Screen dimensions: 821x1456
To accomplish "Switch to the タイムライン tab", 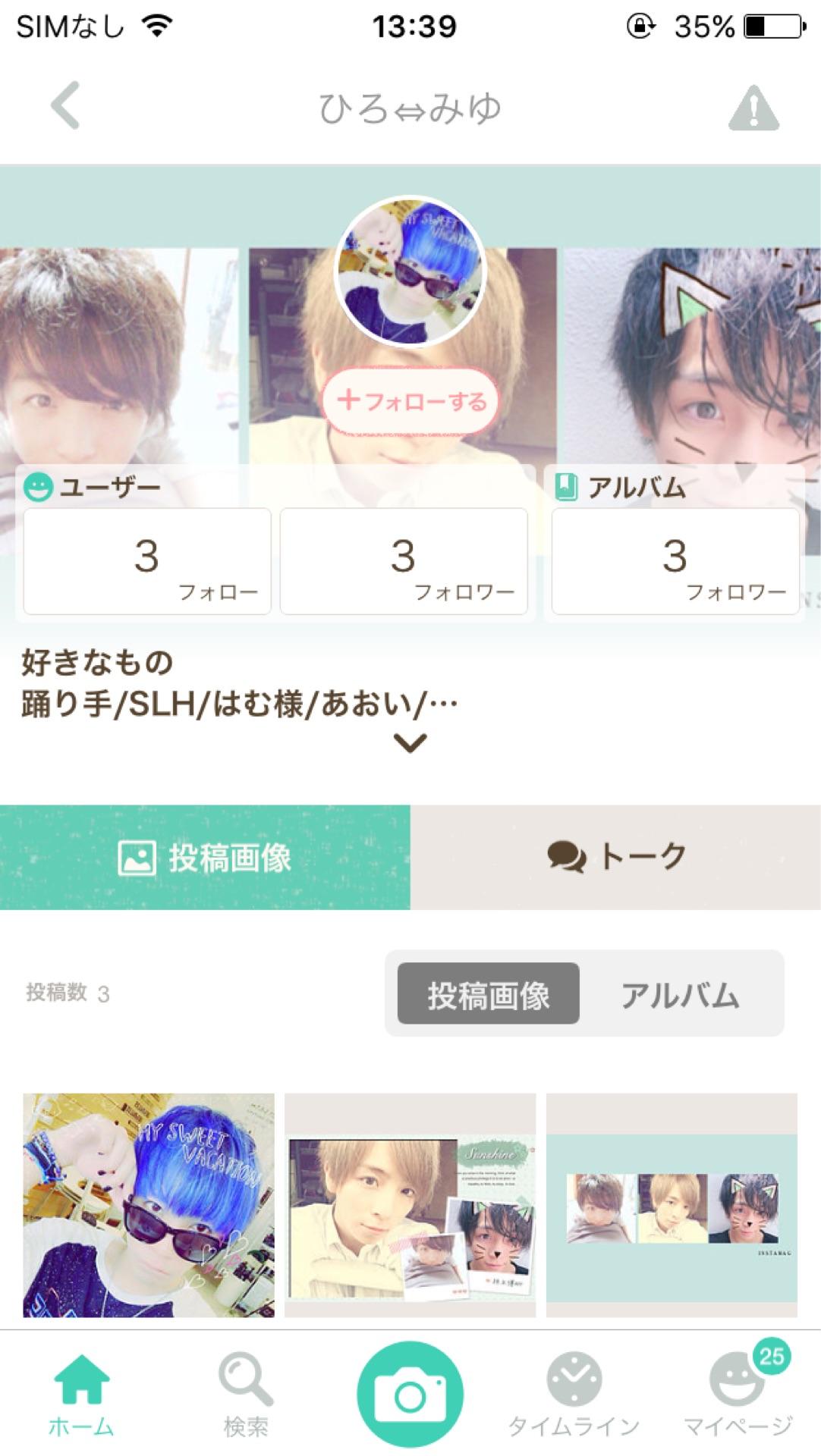I will [x=574, y=1395].
